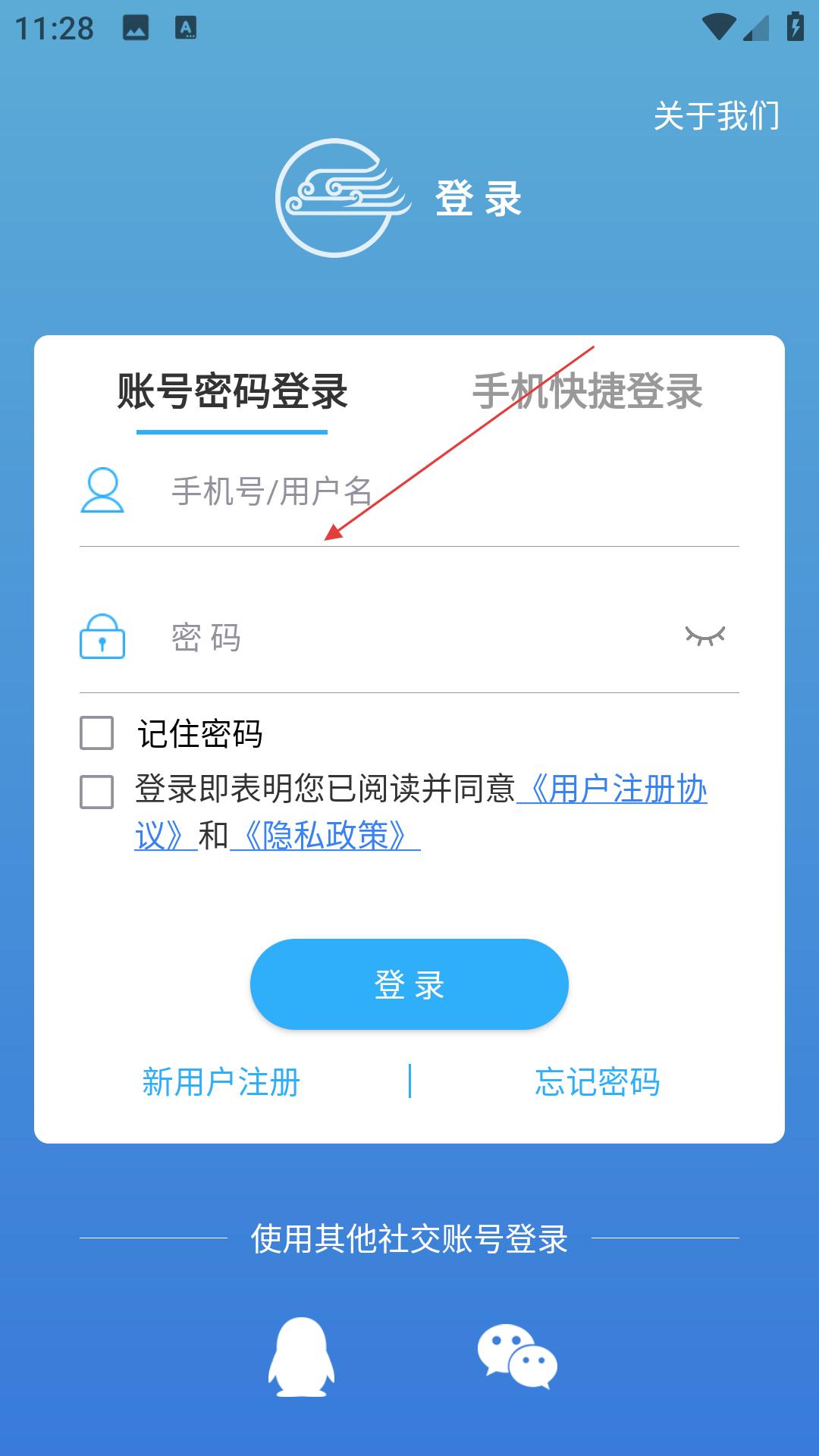Check the 记住密码 checkbox
Image resolution: width=819 pixels, height=1456 pixels.
coord(97,733)
